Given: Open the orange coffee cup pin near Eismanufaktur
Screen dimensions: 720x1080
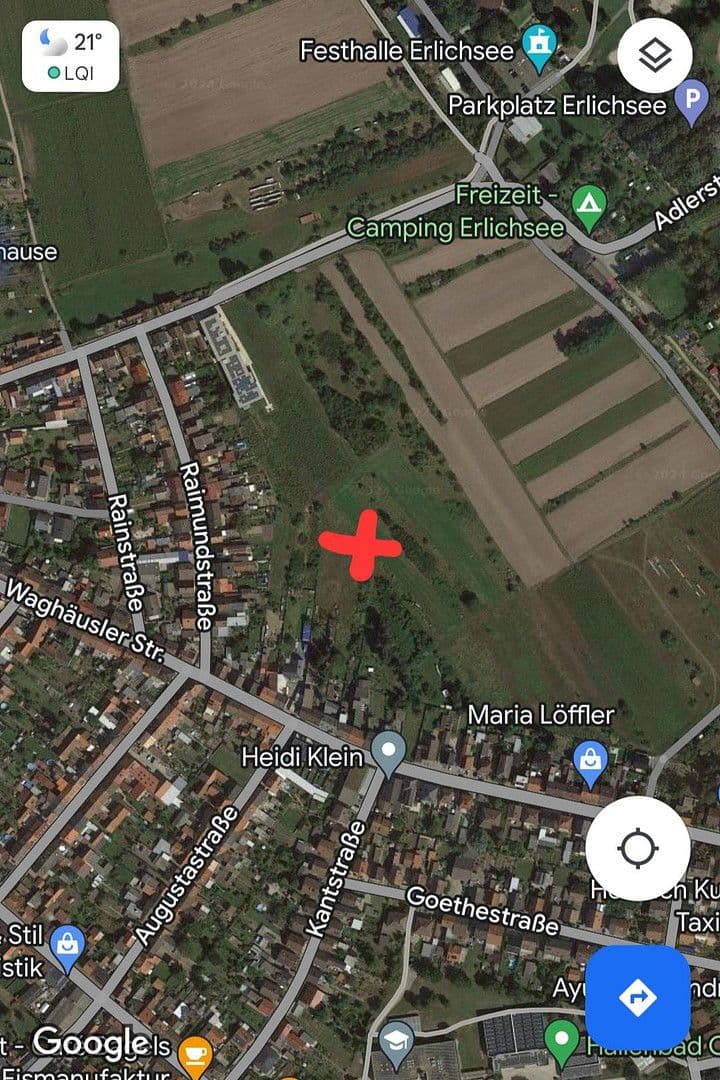Looking at the screenshot, I should click(x=196, y=1053).
